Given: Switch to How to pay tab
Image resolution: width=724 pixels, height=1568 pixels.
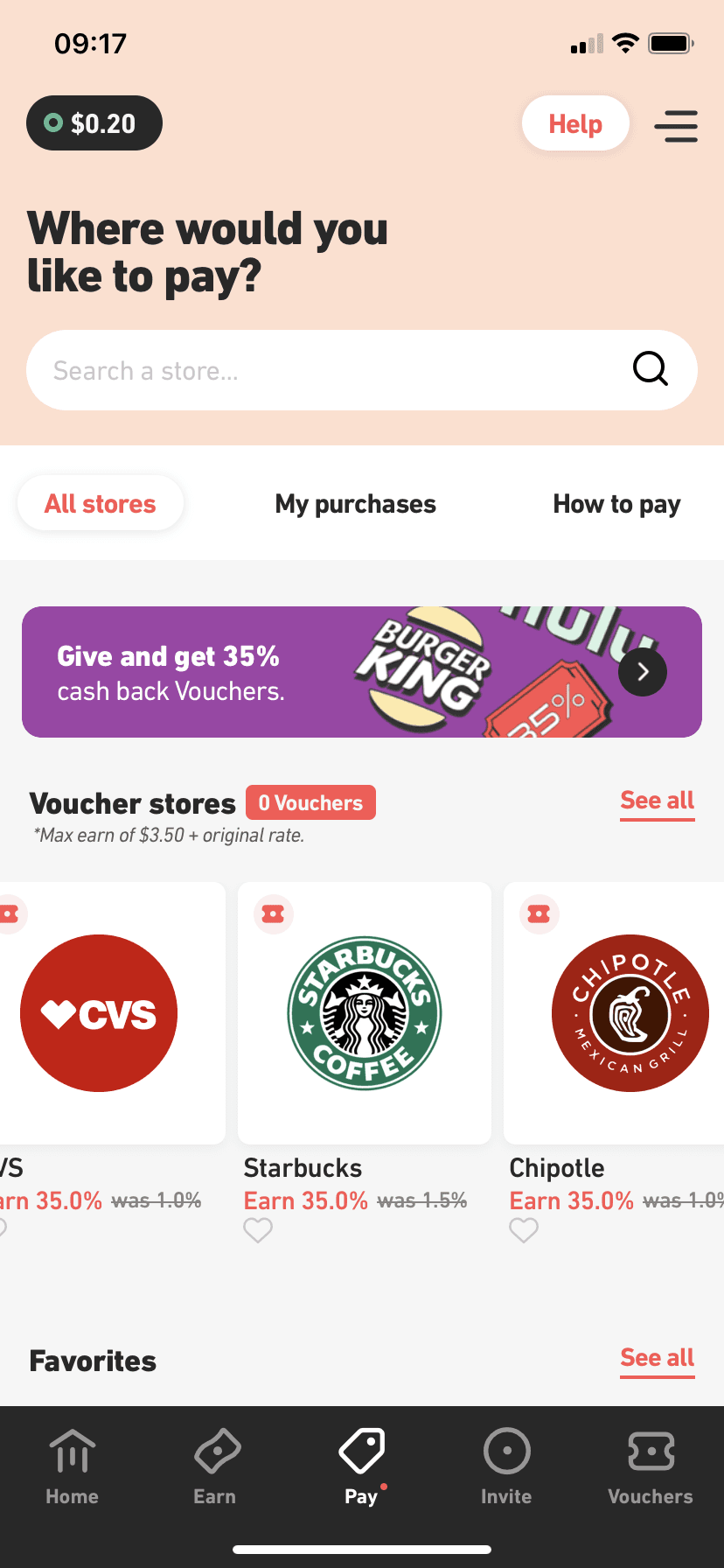Looking at the screenshot, I should click(616, 504).
